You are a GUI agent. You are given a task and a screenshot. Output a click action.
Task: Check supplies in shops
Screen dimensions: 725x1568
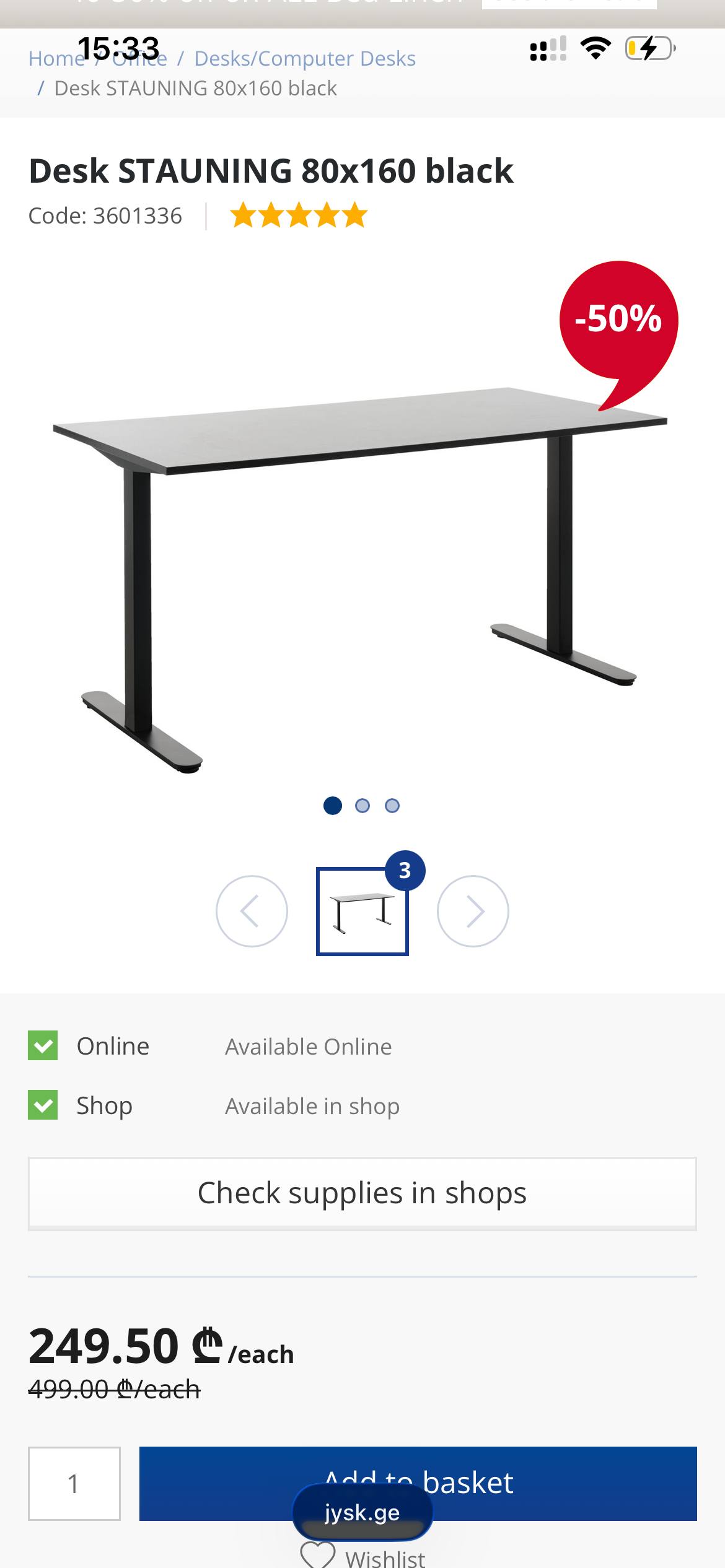pos(362,1193)
